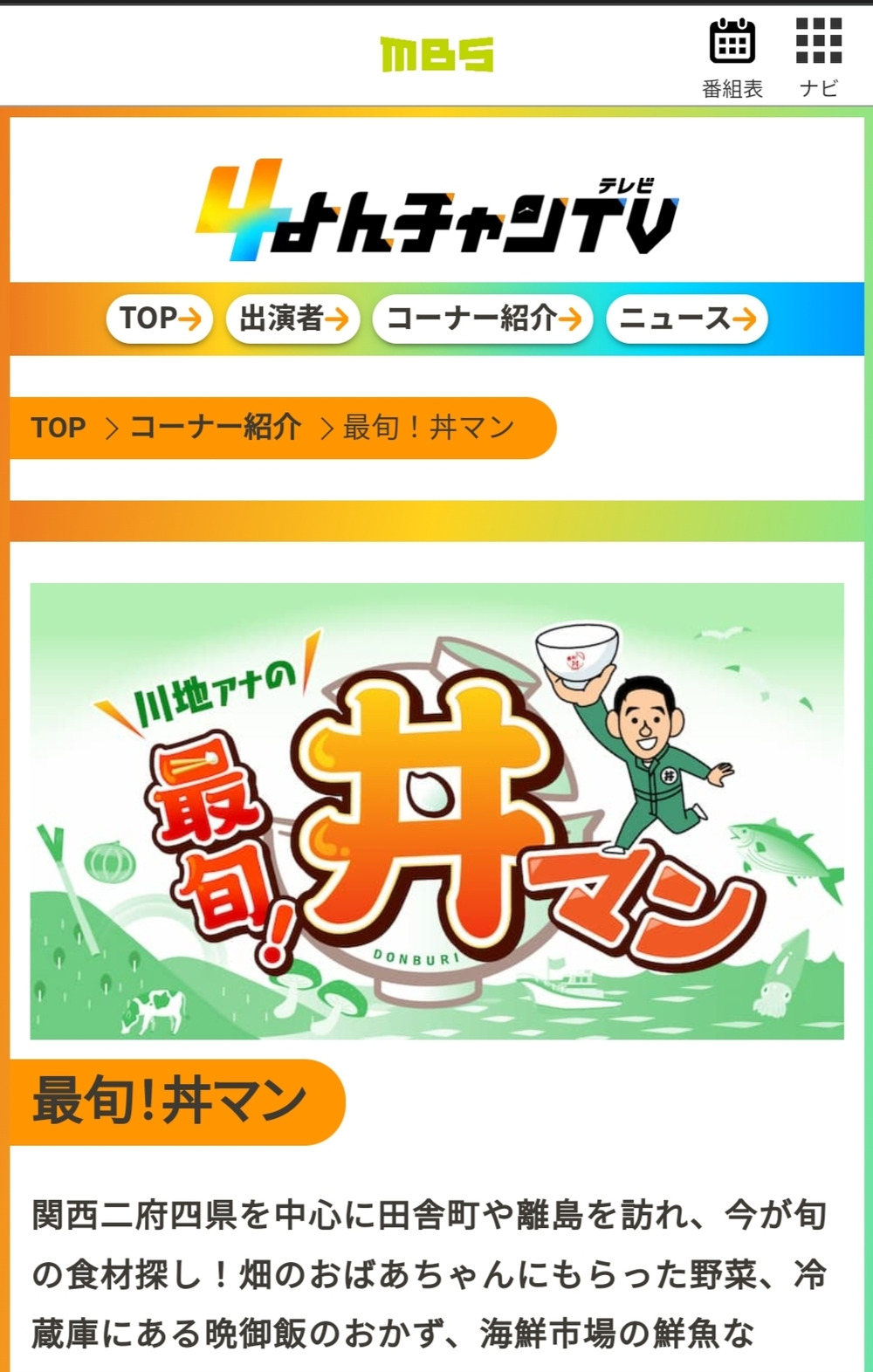Image resolution: width=873 pixels, height=1372 pixels.
Task: Open コーナー紹介 in the breadcrumb trail
Action: 216,428
